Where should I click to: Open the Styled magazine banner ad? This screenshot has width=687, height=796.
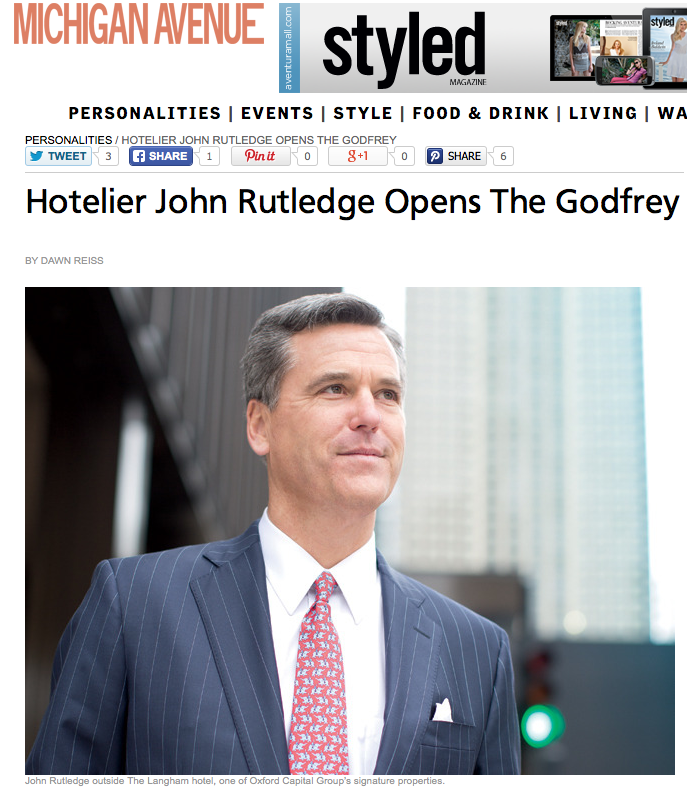tap(482, 48)
